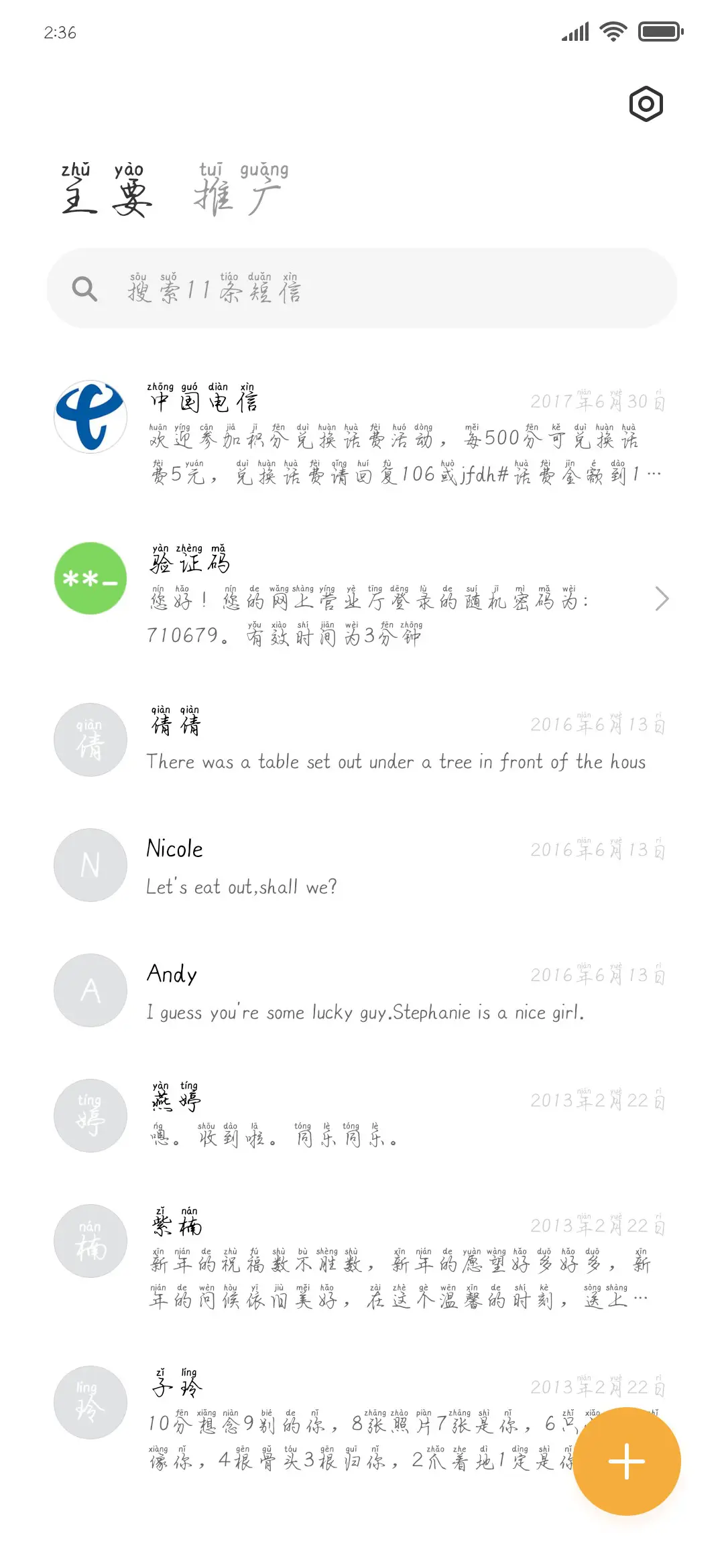Image resolution: width=724 pixels, height=1568 pixels.
Task: Click the Wi-Fi status bar icon
Action: 612,30
